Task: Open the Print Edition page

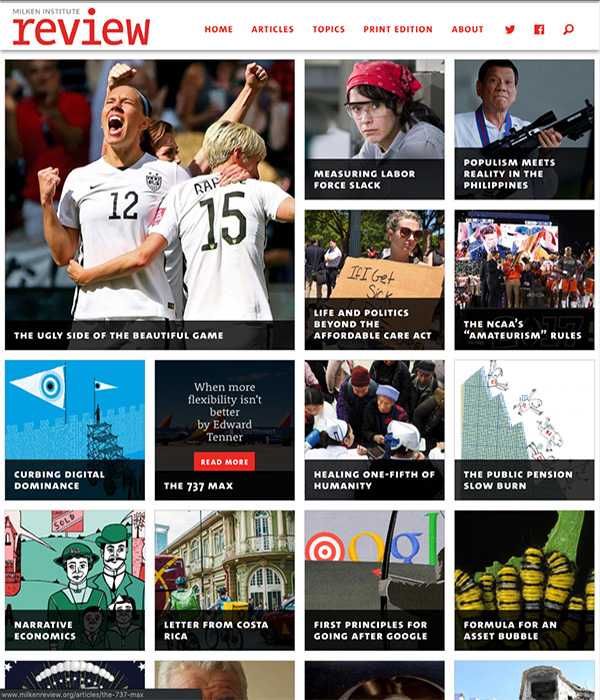Action: click(398, 30)
